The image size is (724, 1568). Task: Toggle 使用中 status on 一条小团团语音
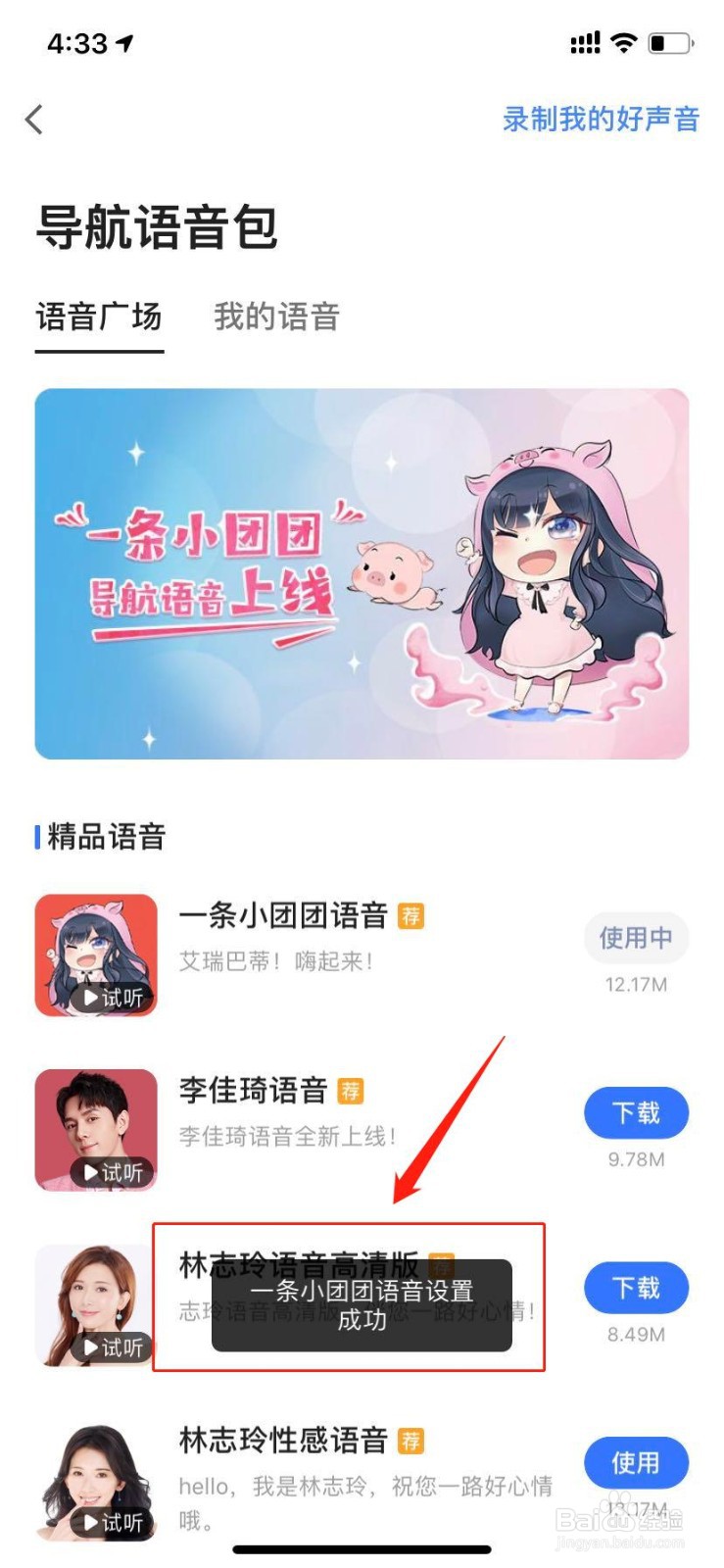point(636,938)
